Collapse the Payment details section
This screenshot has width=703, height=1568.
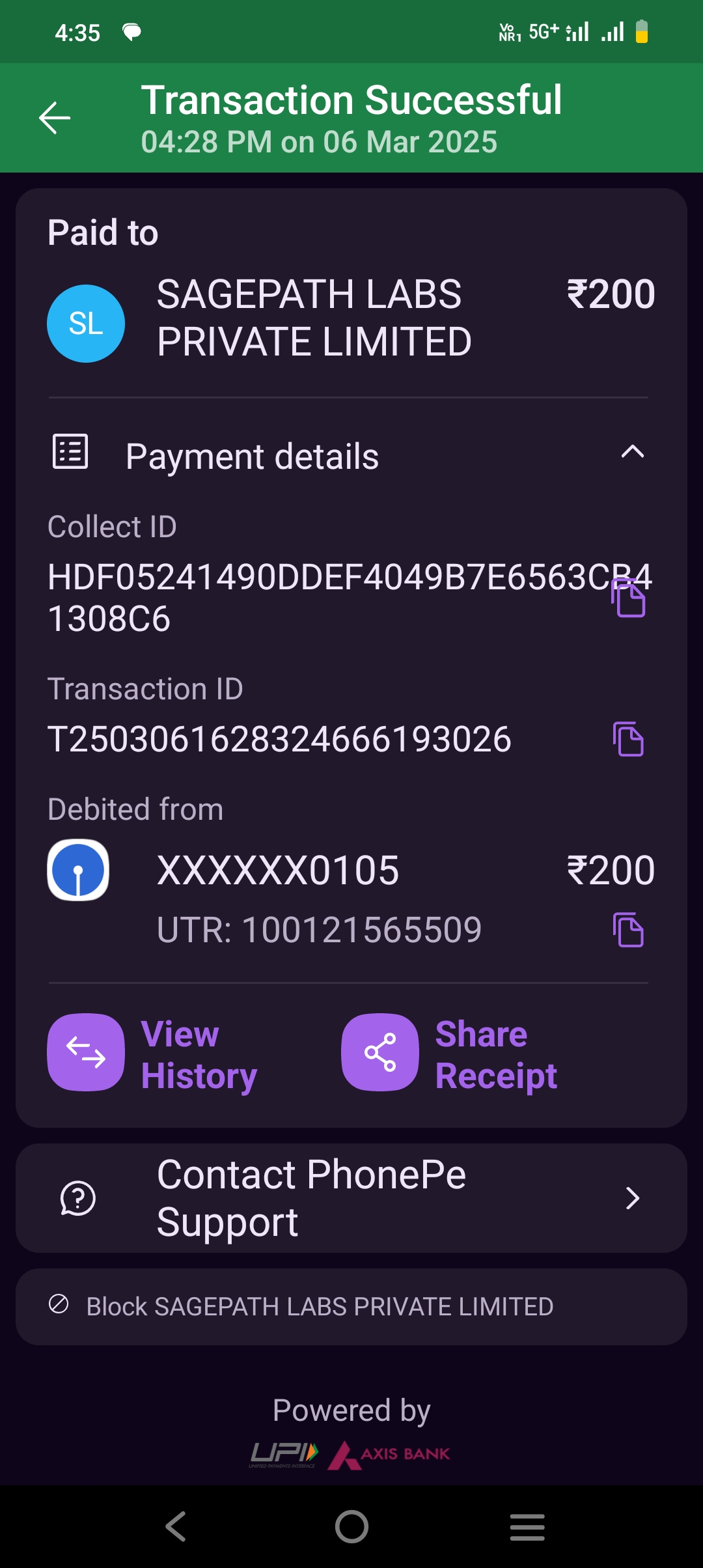coord(632,453)
